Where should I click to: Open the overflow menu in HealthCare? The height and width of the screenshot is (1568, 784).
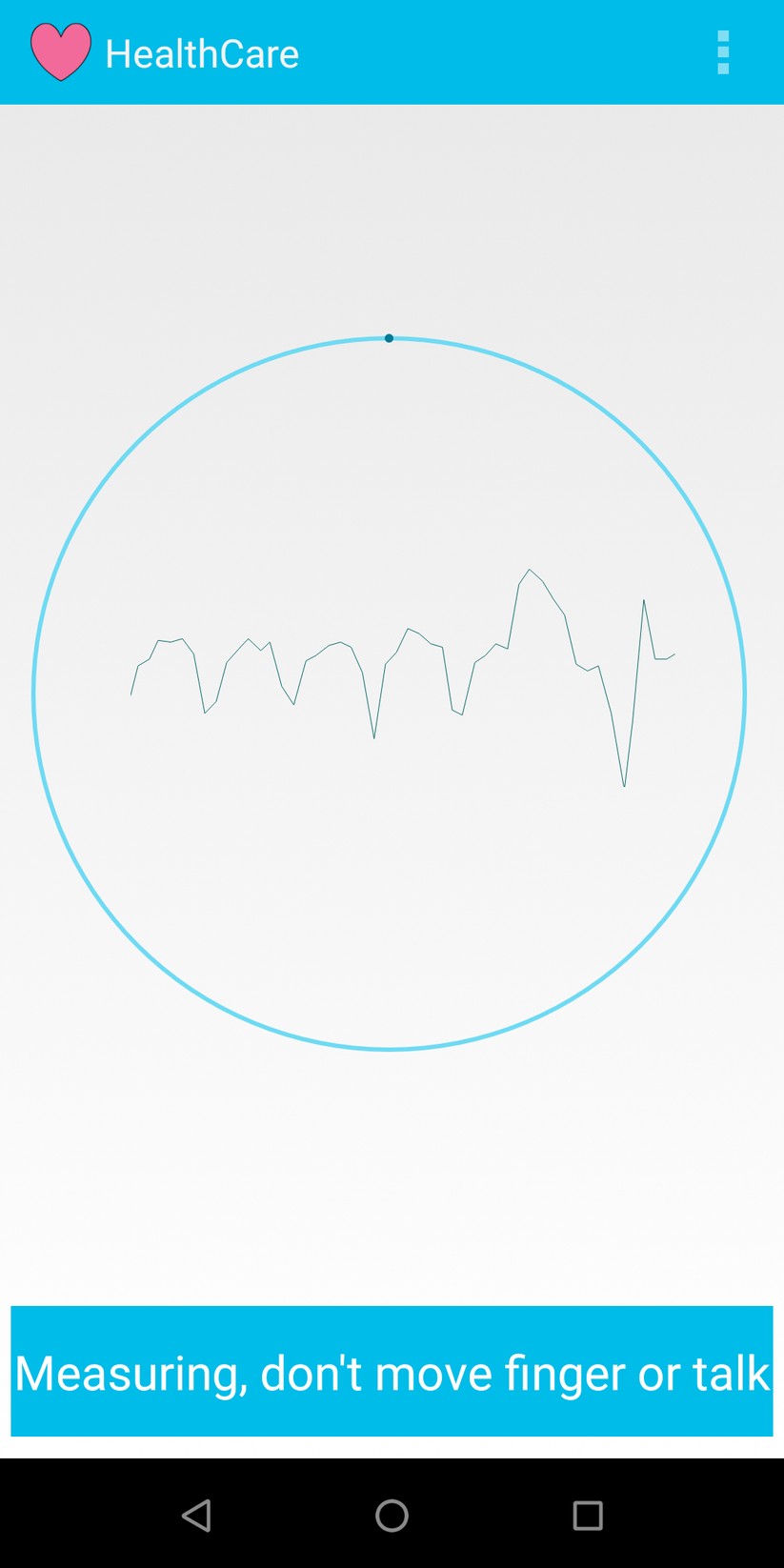723,52
